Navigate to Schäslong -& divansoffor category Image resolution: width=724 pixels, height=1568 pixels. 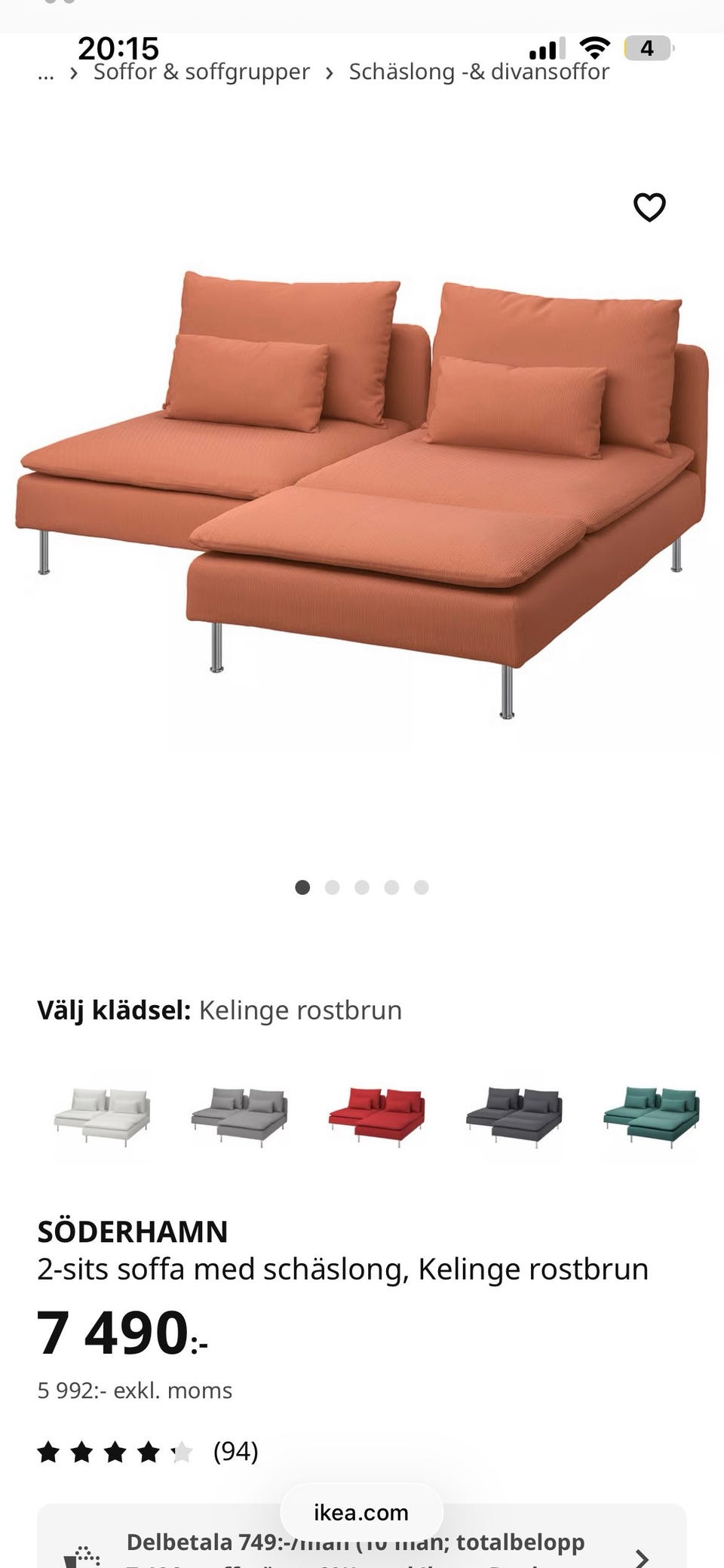(477, 72)
